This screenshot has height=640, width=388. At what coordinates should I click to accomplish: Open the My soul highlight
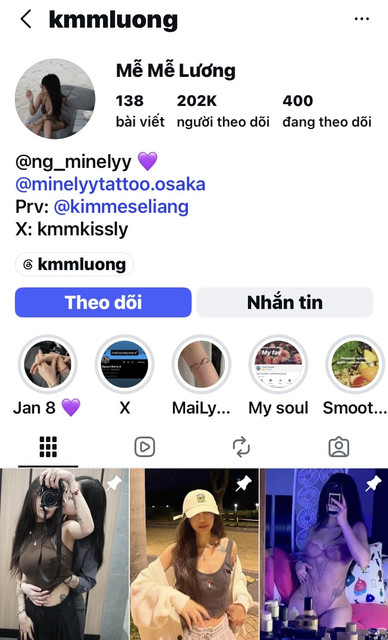pyautogui.click(x=278, y=364)
